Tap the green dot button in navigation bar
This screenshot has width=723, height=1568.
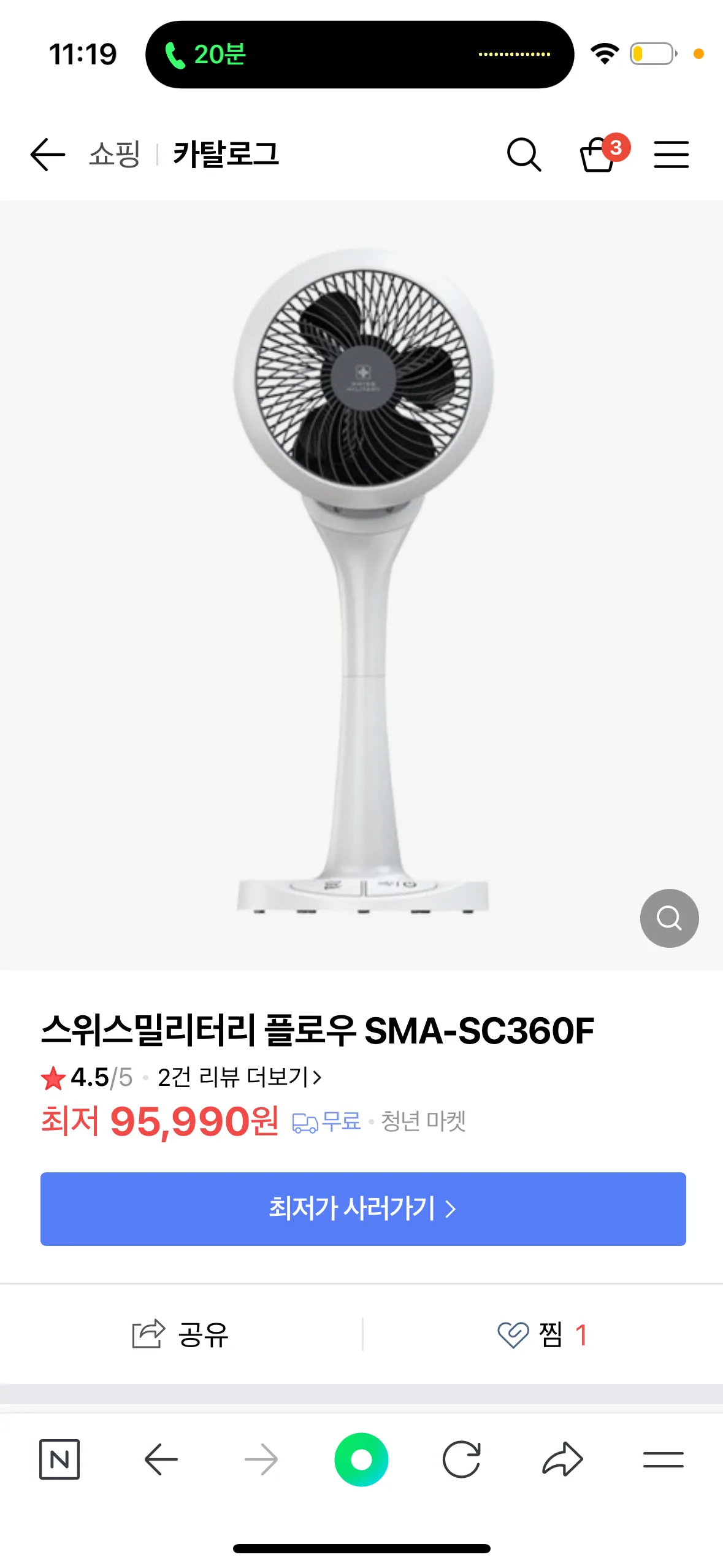(361, 1459)
